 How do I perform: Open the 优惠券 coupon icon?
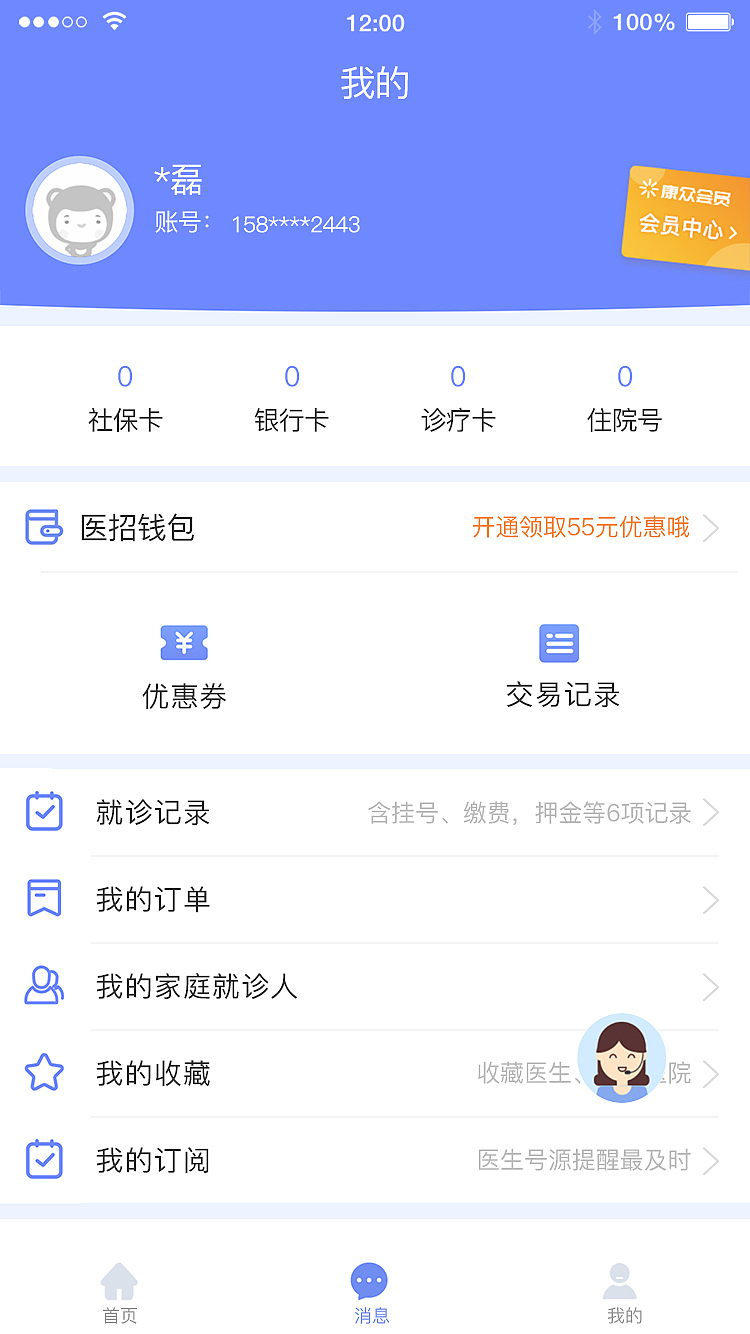tap(184, 643)
